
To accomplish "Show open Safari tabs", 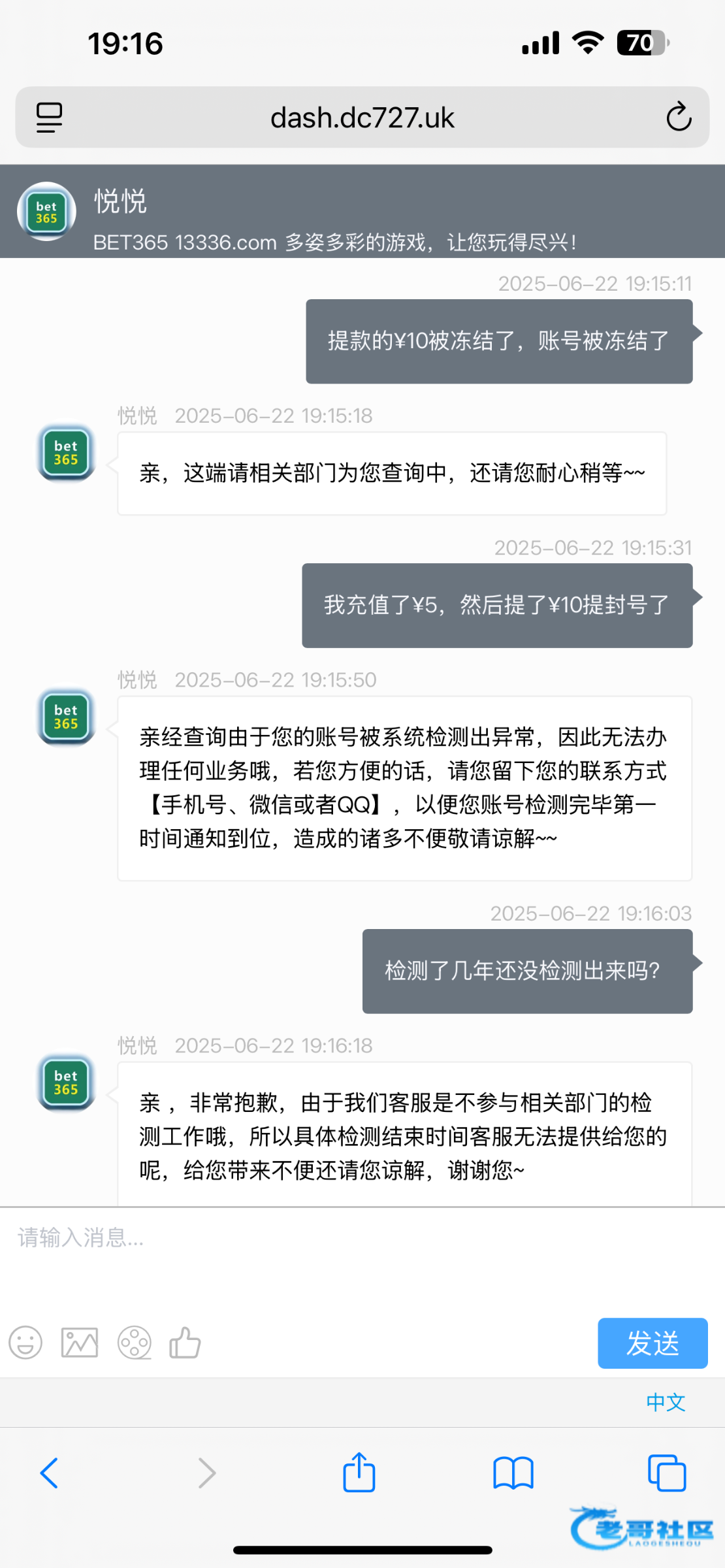I will tap(667, 1473).
